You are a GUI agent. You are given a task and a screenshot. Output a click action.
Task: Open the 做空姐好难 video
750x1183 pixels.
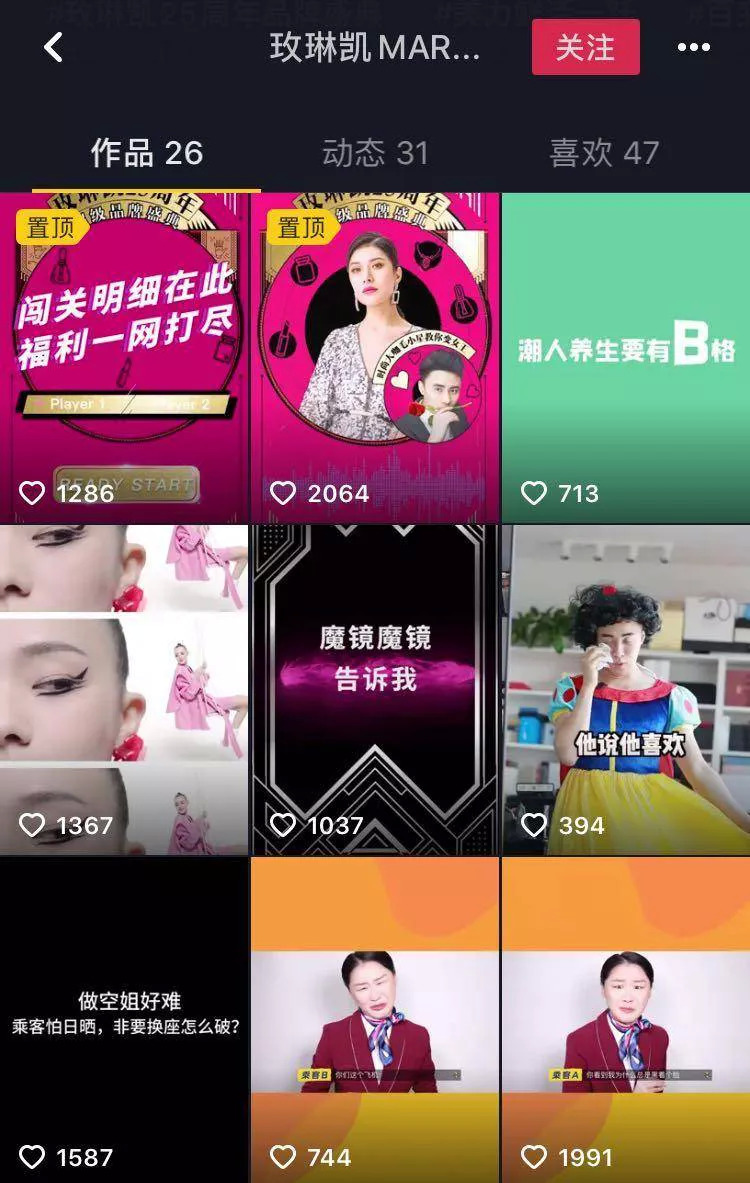pos(124,1020)
